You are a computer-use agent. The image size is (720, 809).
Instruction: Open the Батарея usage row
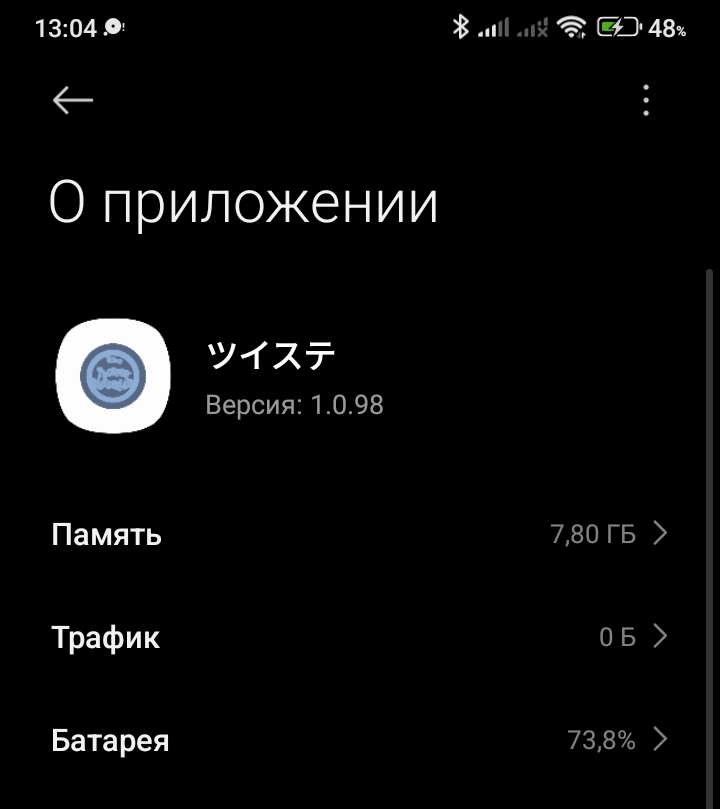coord(360,741)
